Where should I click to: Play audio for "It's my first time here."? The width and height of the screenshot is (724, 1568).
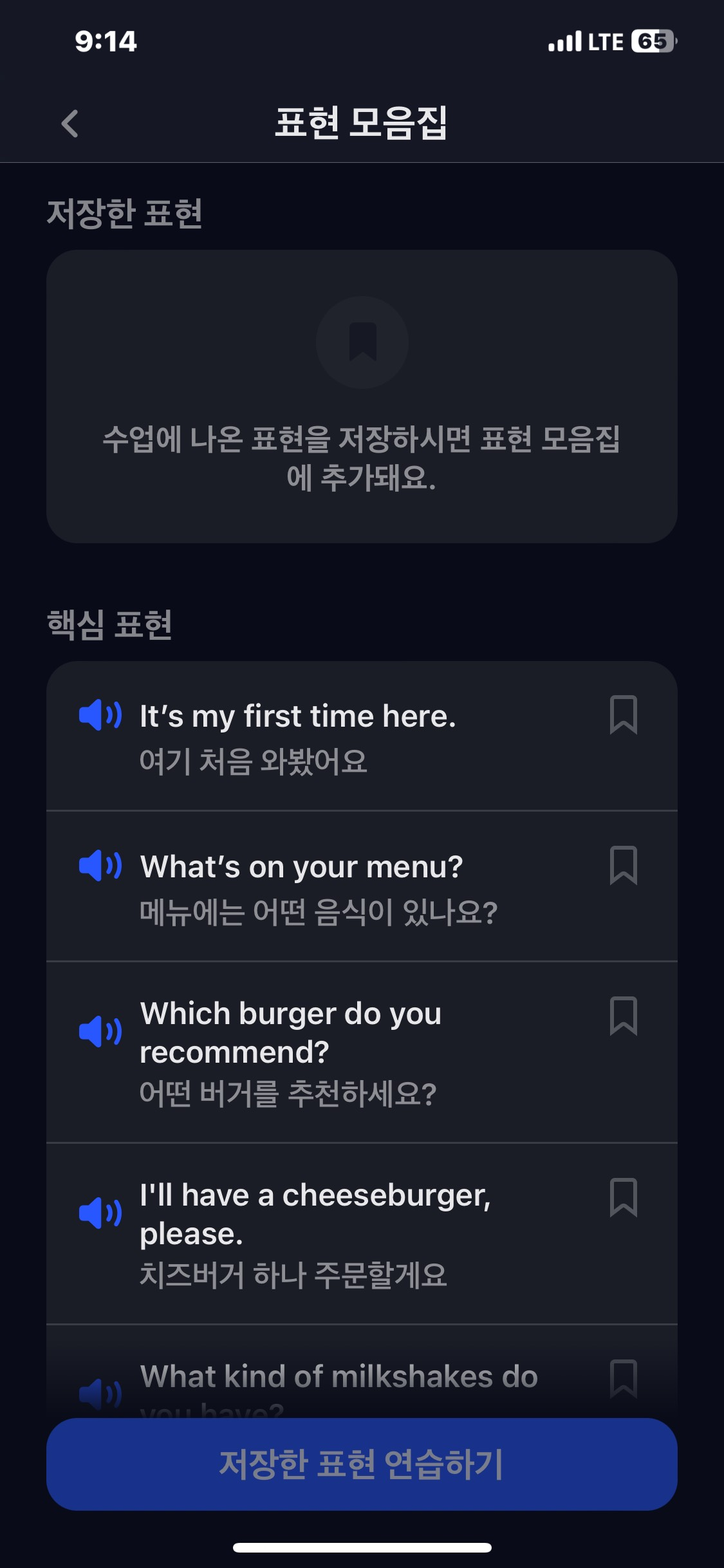coord(100,715)
